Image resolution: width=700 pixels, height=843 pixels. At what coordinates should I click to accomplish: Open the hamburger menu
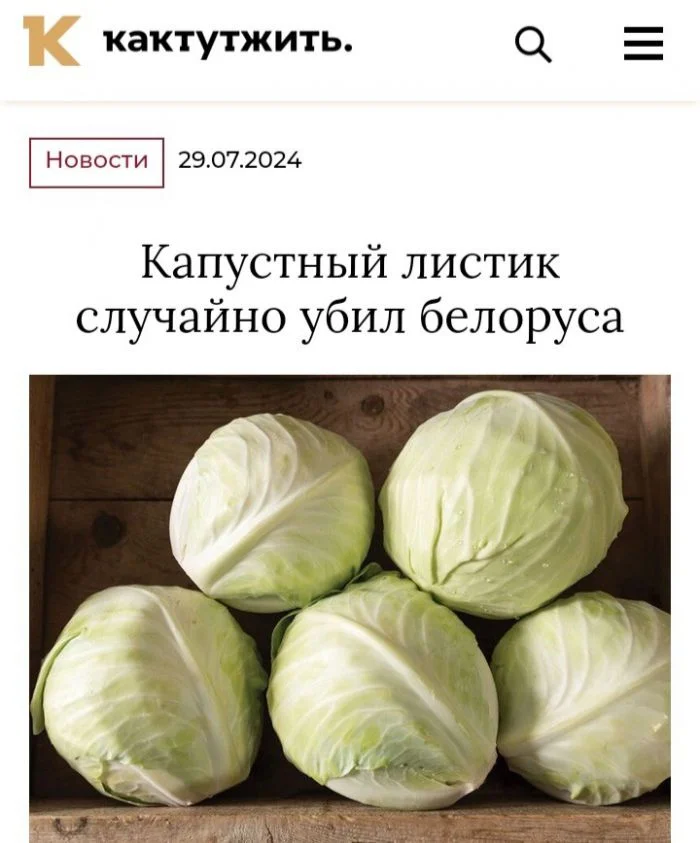(x=643, y=44)
